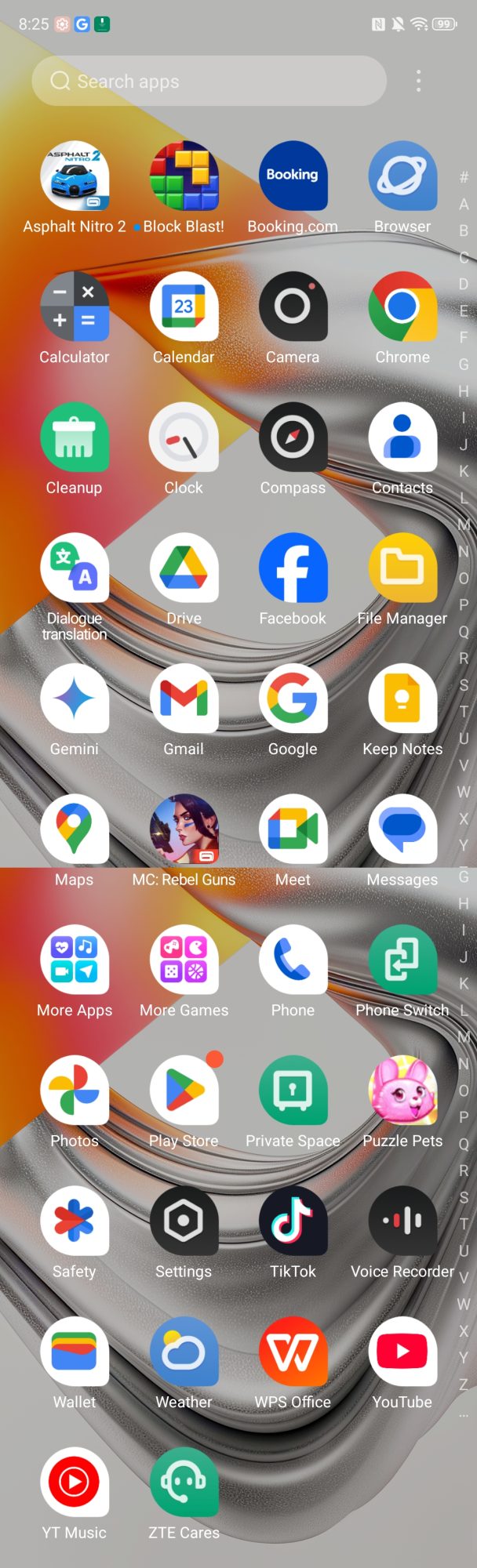Open ZTE Cares support app
The width and height of the screenshot is (477, 1568).
coord(184,1483)
